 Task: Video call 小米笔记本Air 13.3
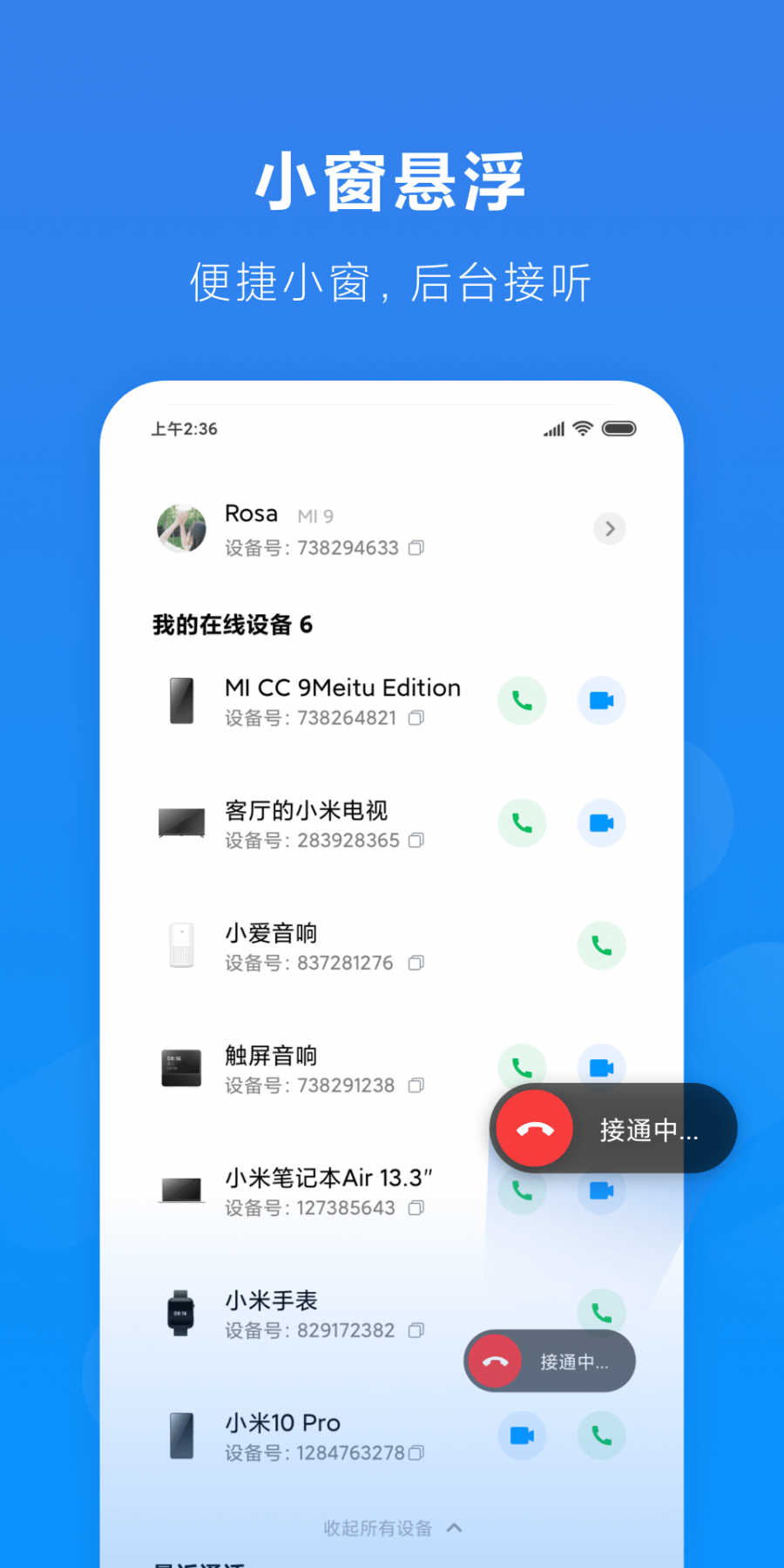[600, 1190]
